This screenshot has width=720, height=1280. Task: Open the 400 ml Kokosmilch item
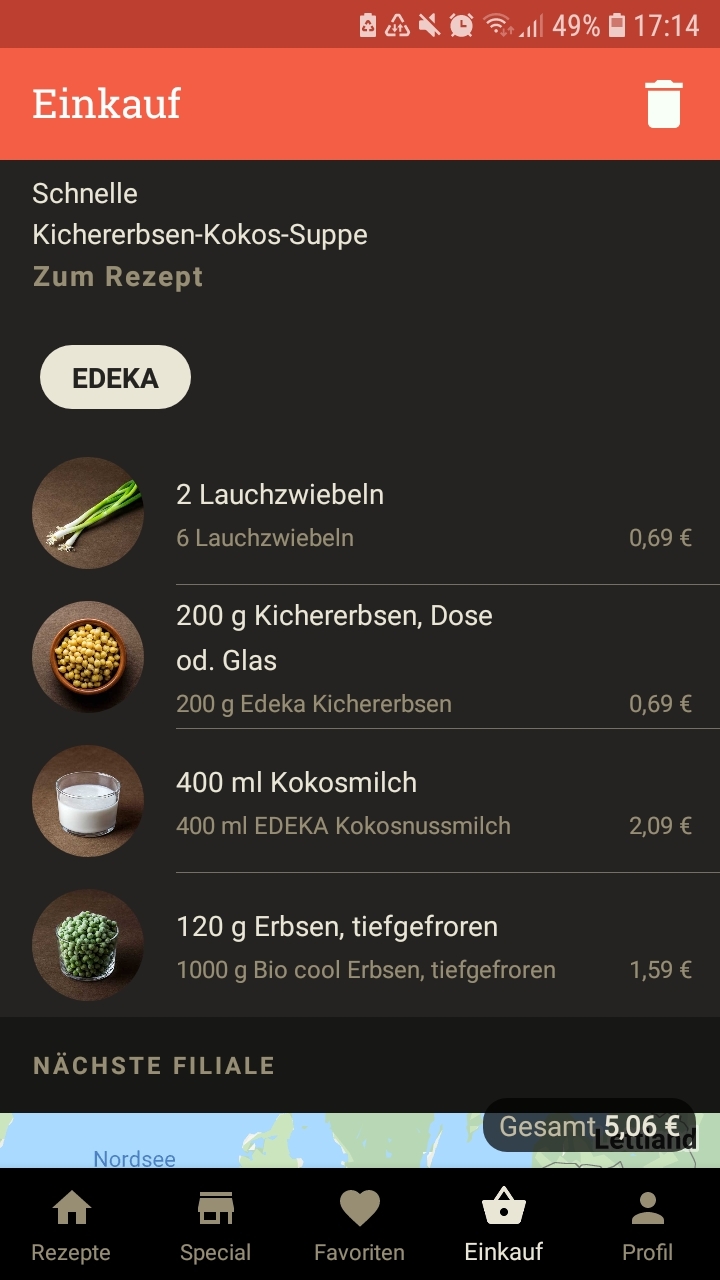click(360, 802)
